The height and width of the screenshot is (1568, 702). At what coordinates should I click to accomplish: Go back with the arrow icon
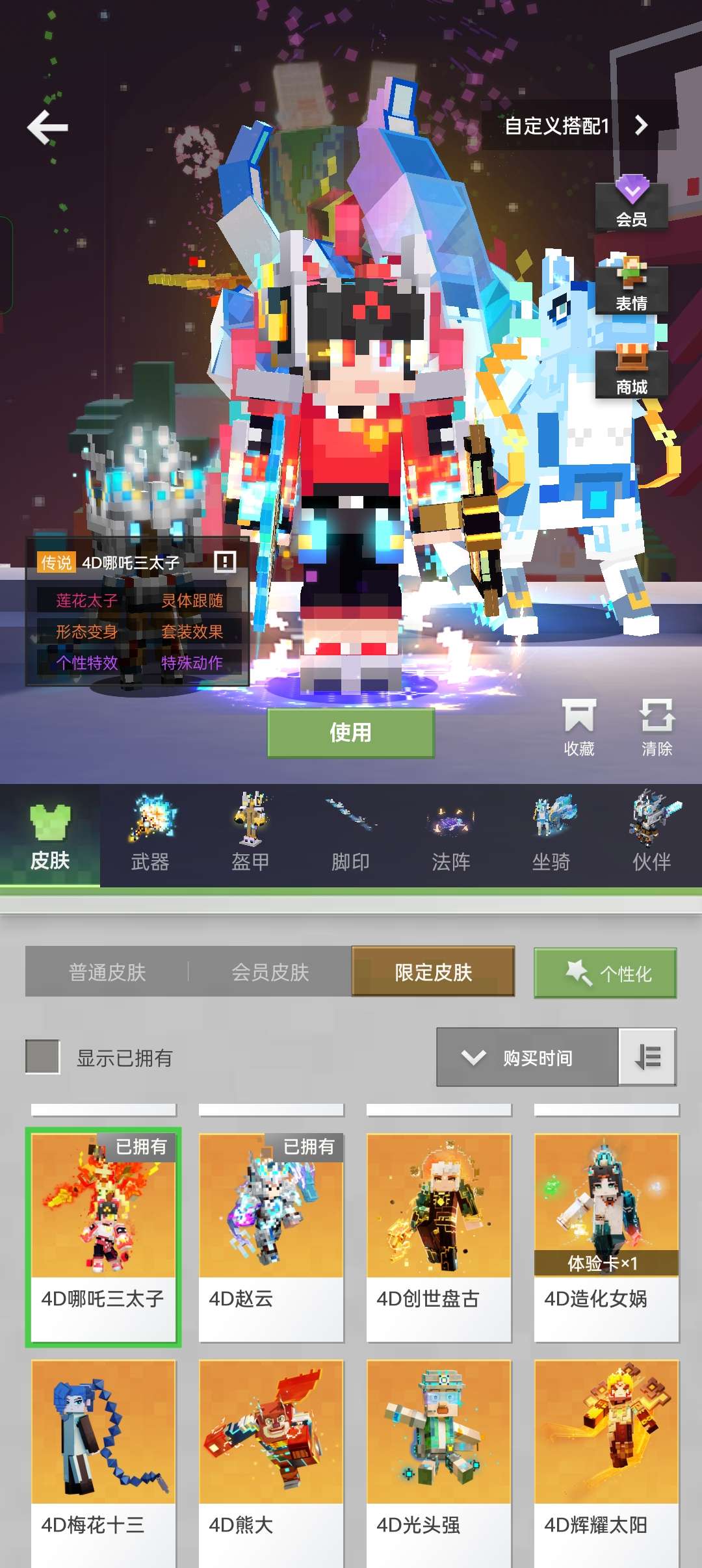tap(47, 127)
